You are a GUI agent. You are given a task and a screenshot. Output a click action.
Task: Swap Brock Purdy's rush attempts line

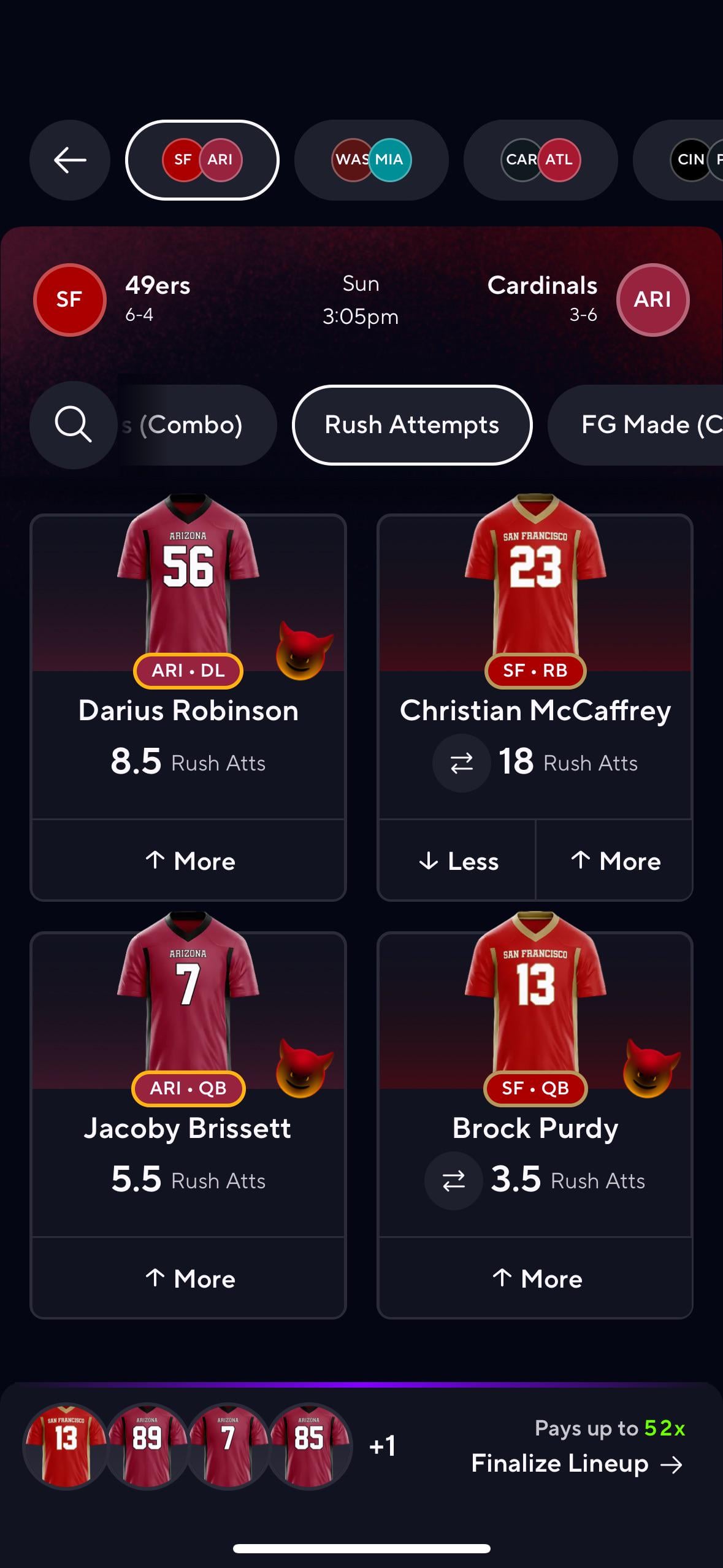coord(453,1181)
